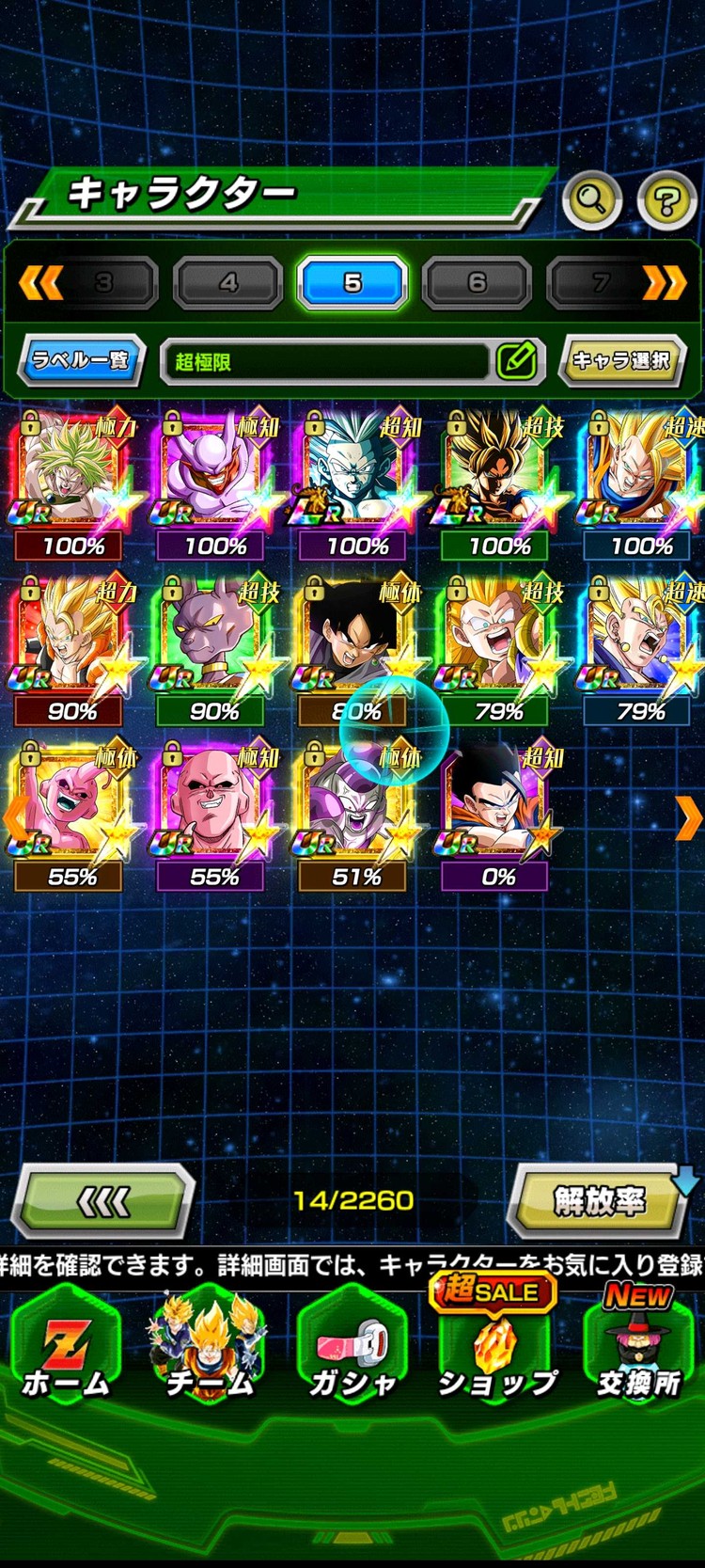This screenshot has width=705, height=1568.
Task: Open the question mark help
Action: pyautogui.click(x=666, y=199)
